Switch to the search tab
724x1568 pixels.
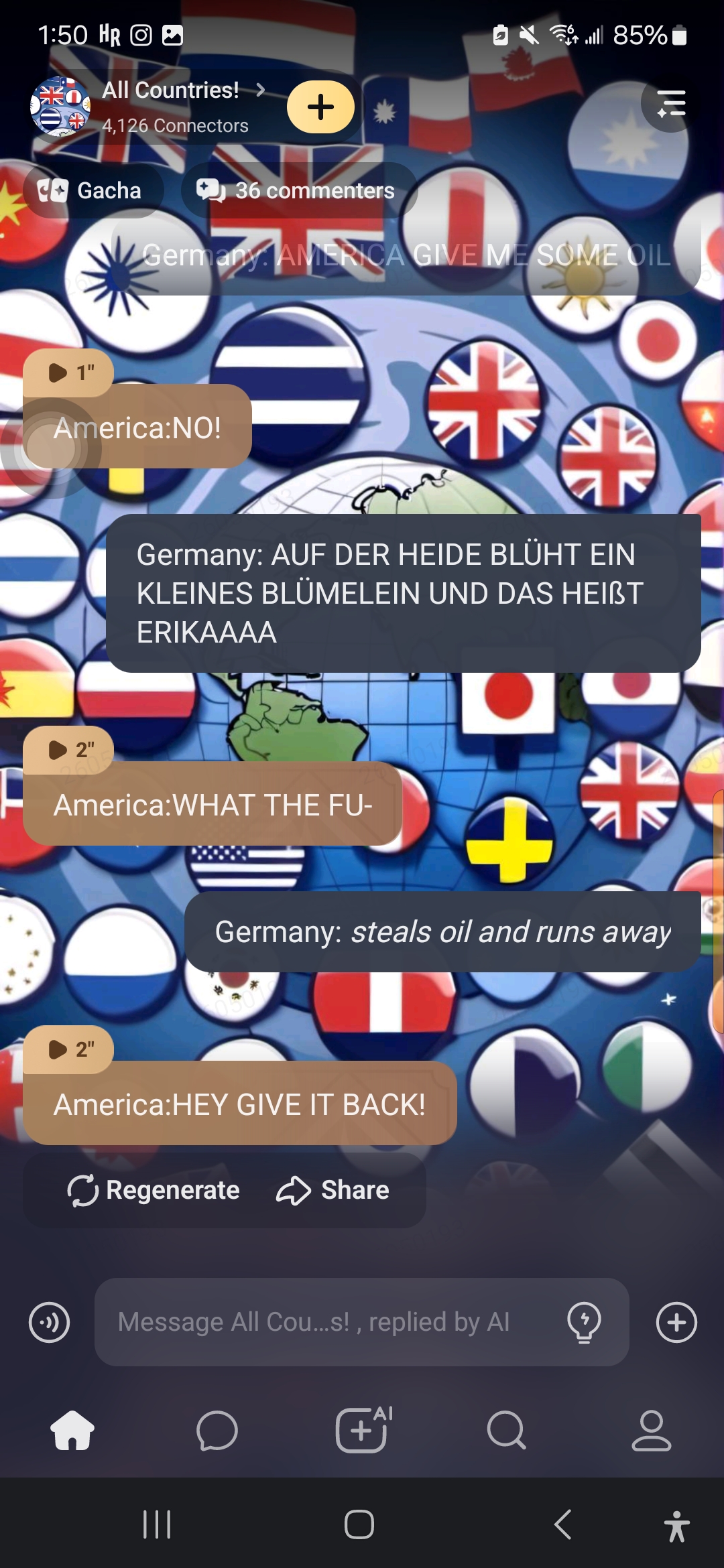tap(507, 1430)
